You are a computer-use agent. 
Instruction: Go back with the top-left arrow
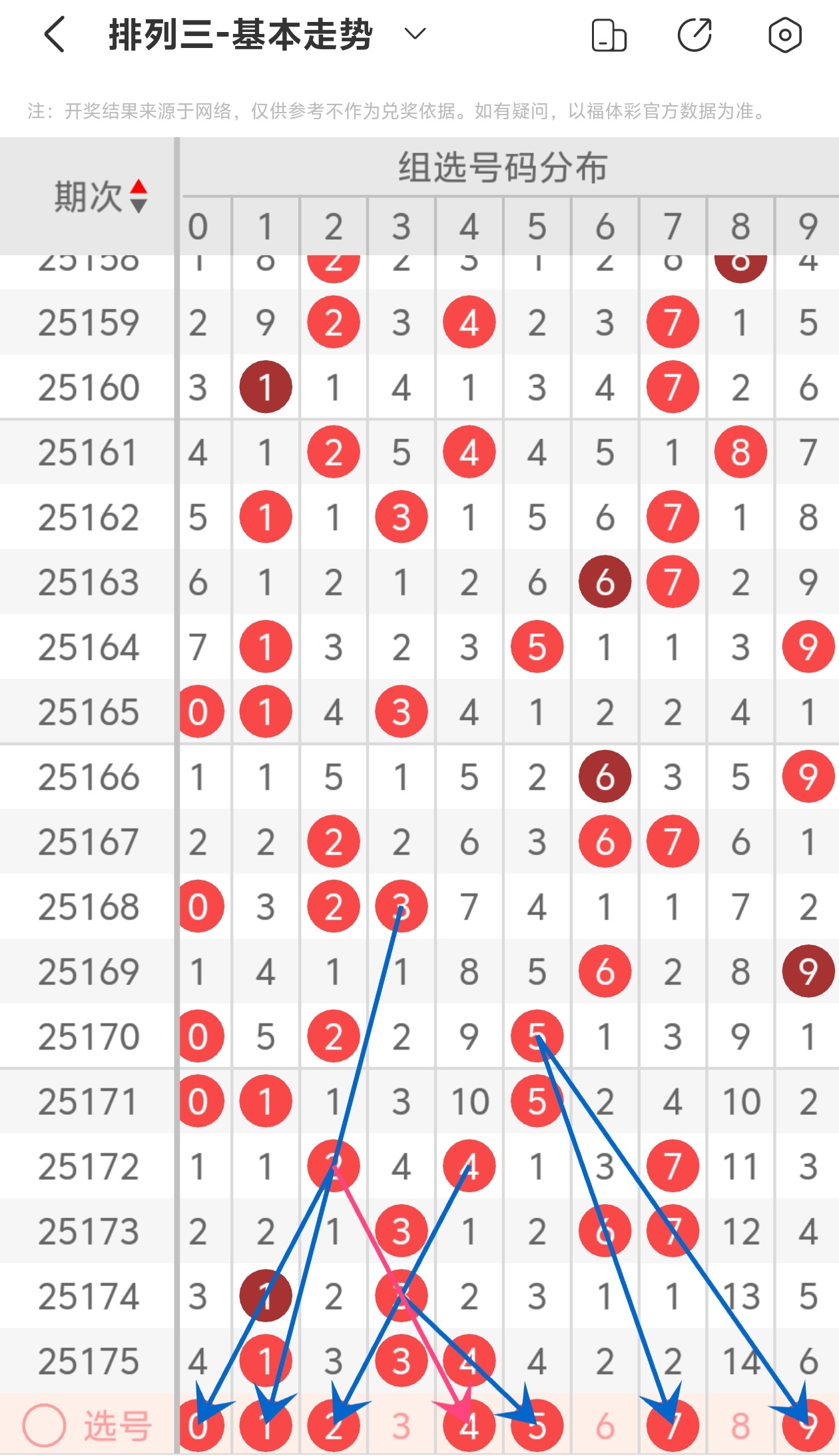pos(55,34)
